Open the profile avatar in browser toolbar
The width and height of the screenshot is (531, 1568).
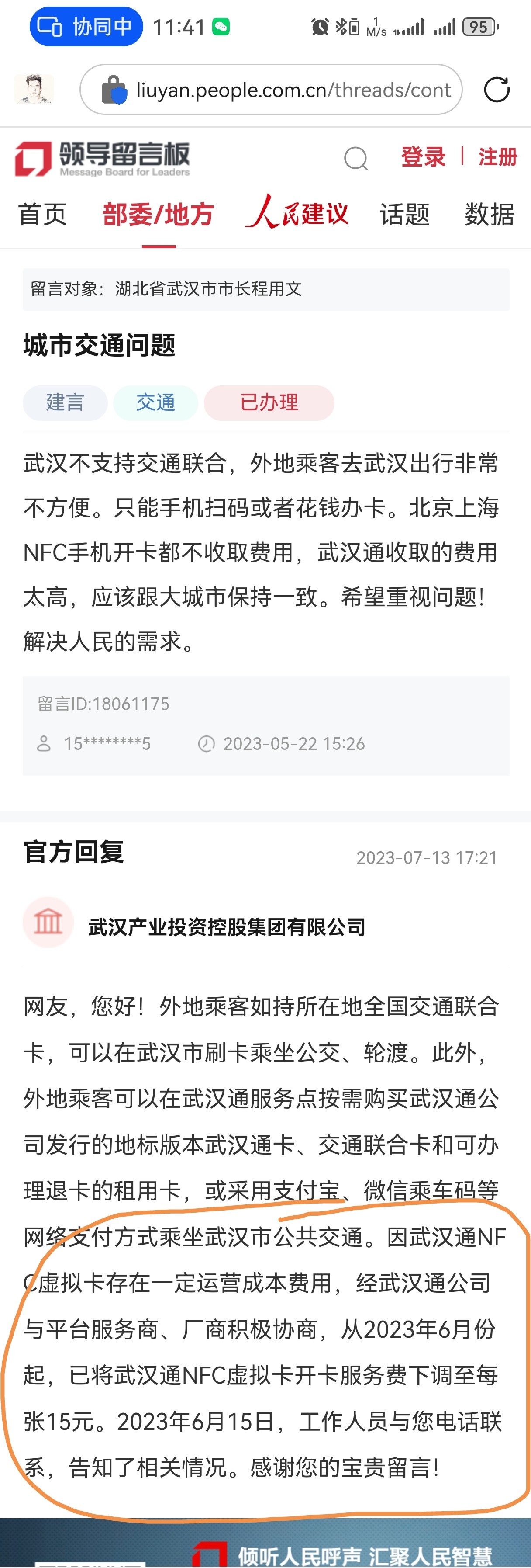tap(34, 90)
